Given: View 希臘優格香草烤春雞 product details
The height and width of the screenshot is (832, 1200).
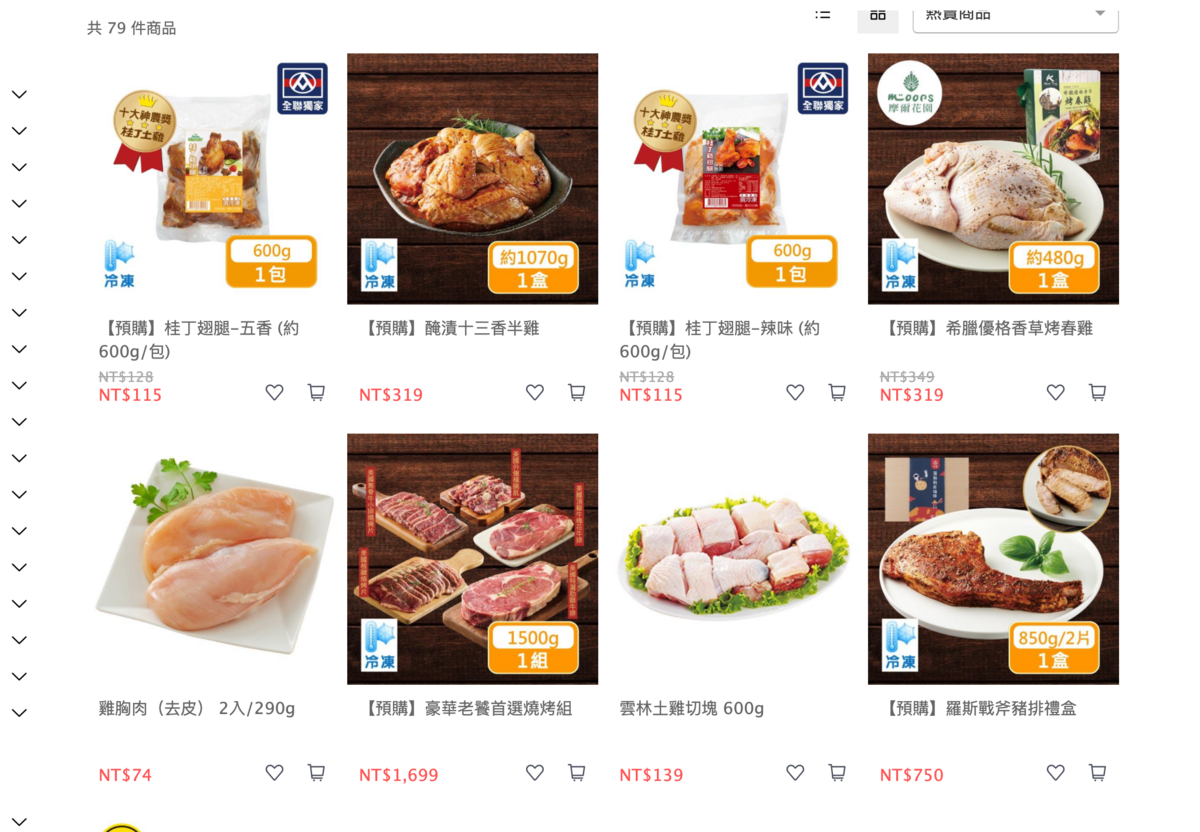Looking at the screenshot, I should point(993,179).
